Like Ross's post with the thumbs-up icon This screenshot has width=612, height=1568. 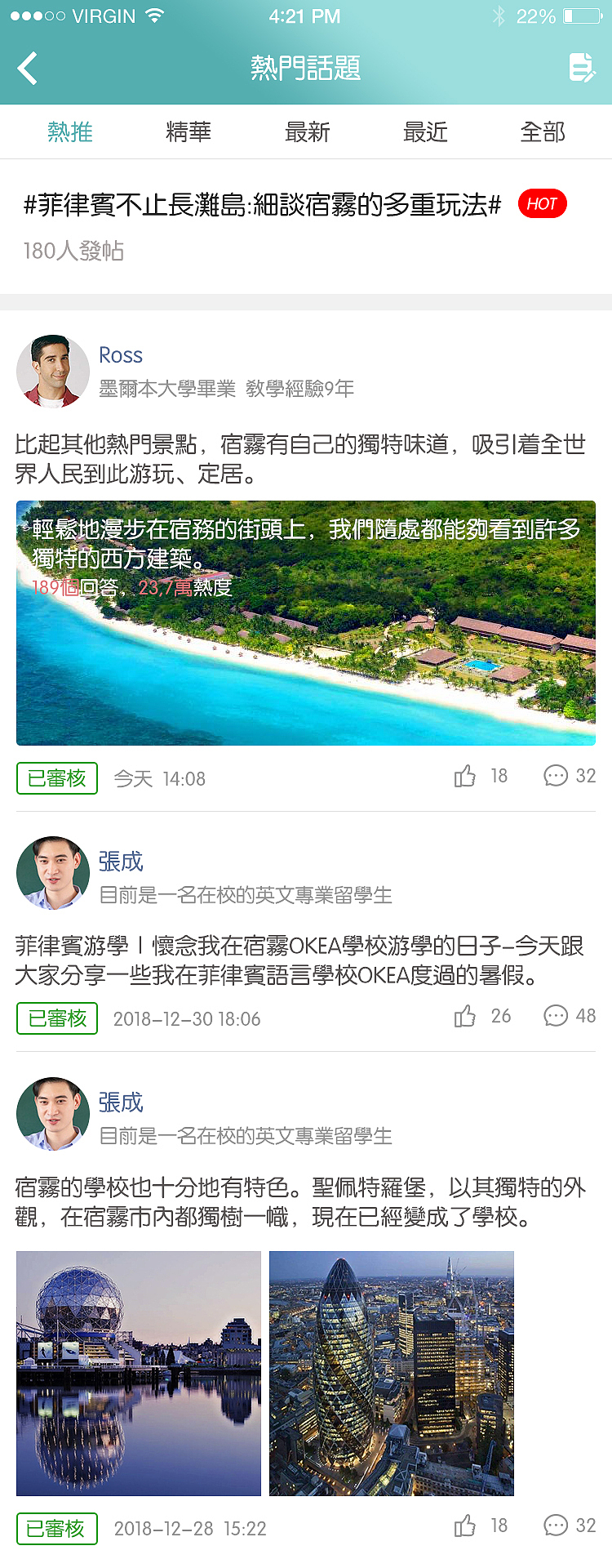pos(465,776)
